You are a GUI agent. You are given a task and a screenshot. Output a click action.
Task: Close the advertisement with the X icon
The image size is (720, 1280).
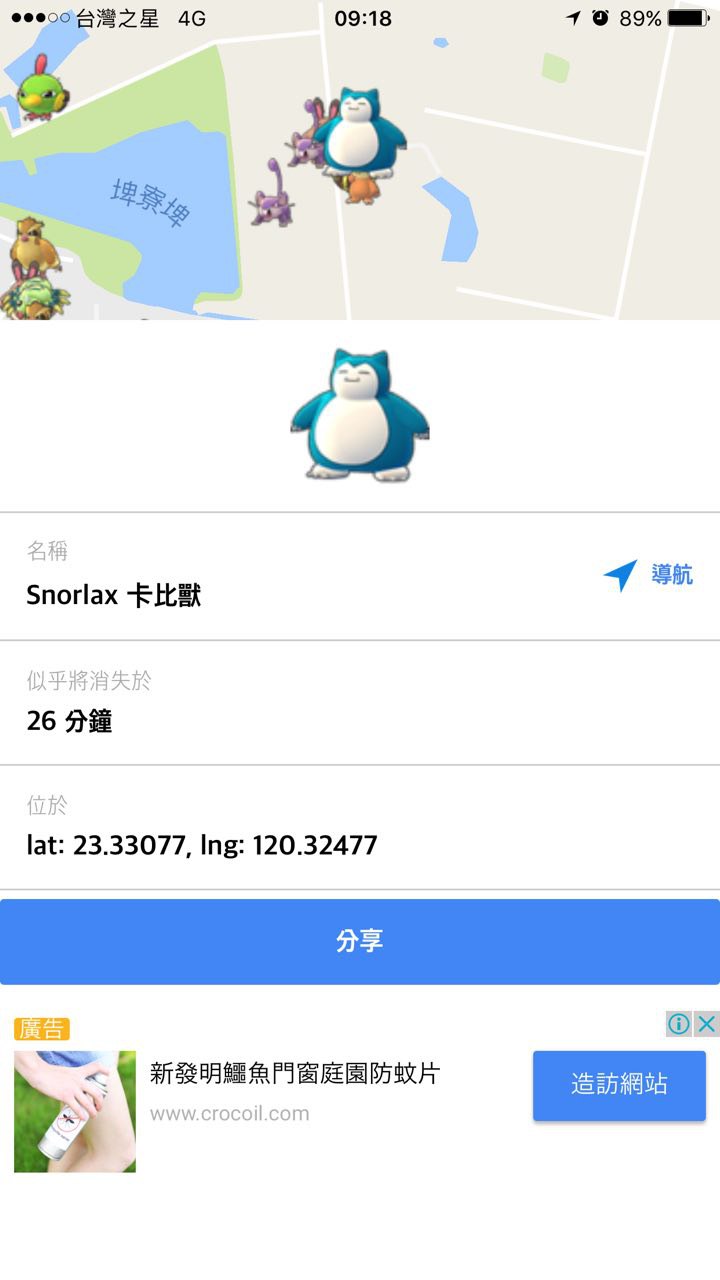point(706,1024)
